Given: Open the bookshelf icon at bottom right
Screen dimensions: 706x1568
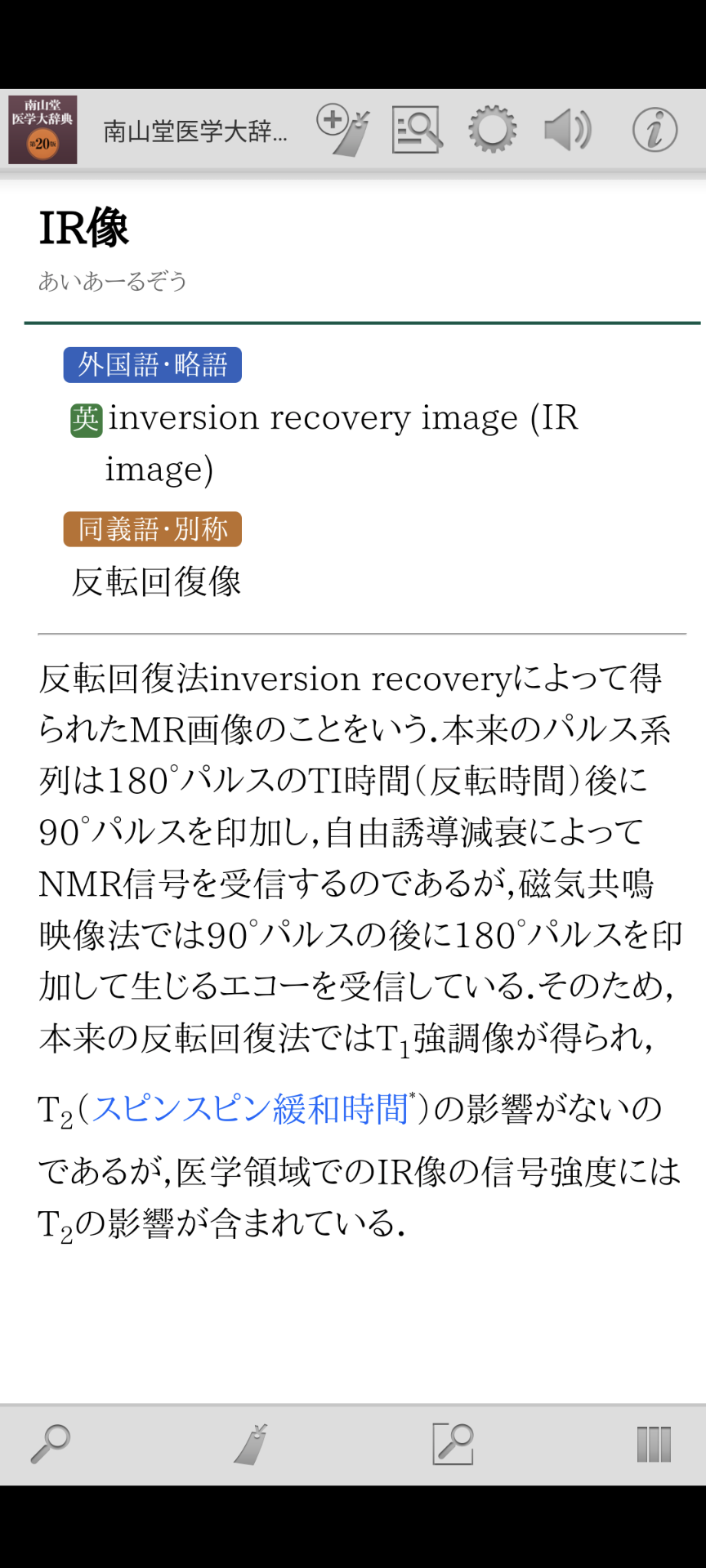Looking at the screenshot, I should pos(654,1444).
